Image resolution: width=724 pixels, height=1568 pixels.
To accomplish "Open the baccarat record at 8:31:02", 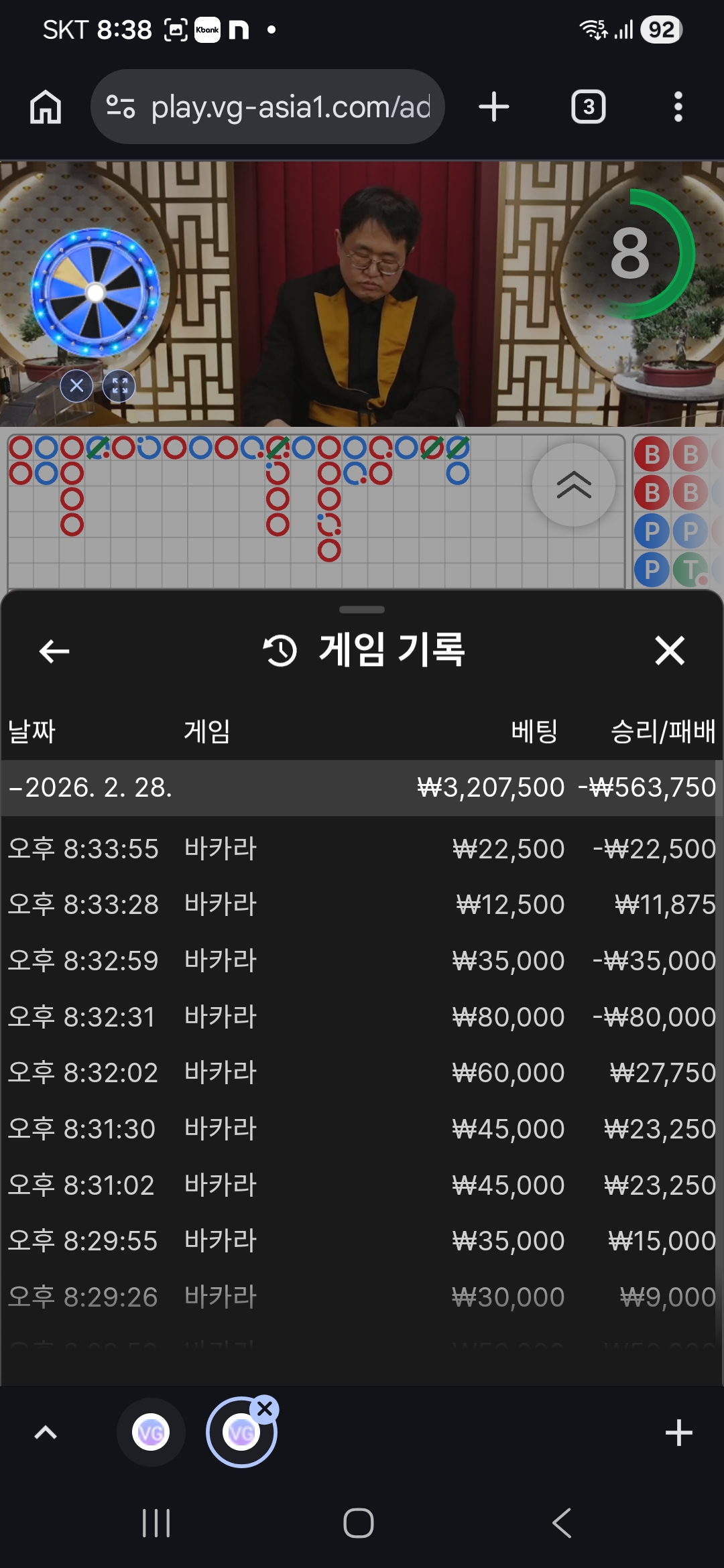I will click(x=362, y=1185).
